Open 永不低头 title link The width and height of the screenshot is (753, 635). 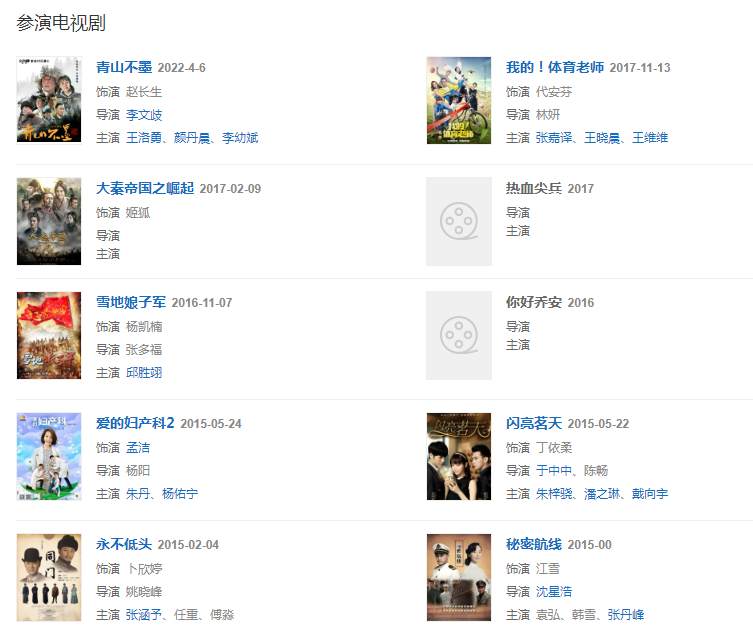pyautogui.click(x=124, y=544)
